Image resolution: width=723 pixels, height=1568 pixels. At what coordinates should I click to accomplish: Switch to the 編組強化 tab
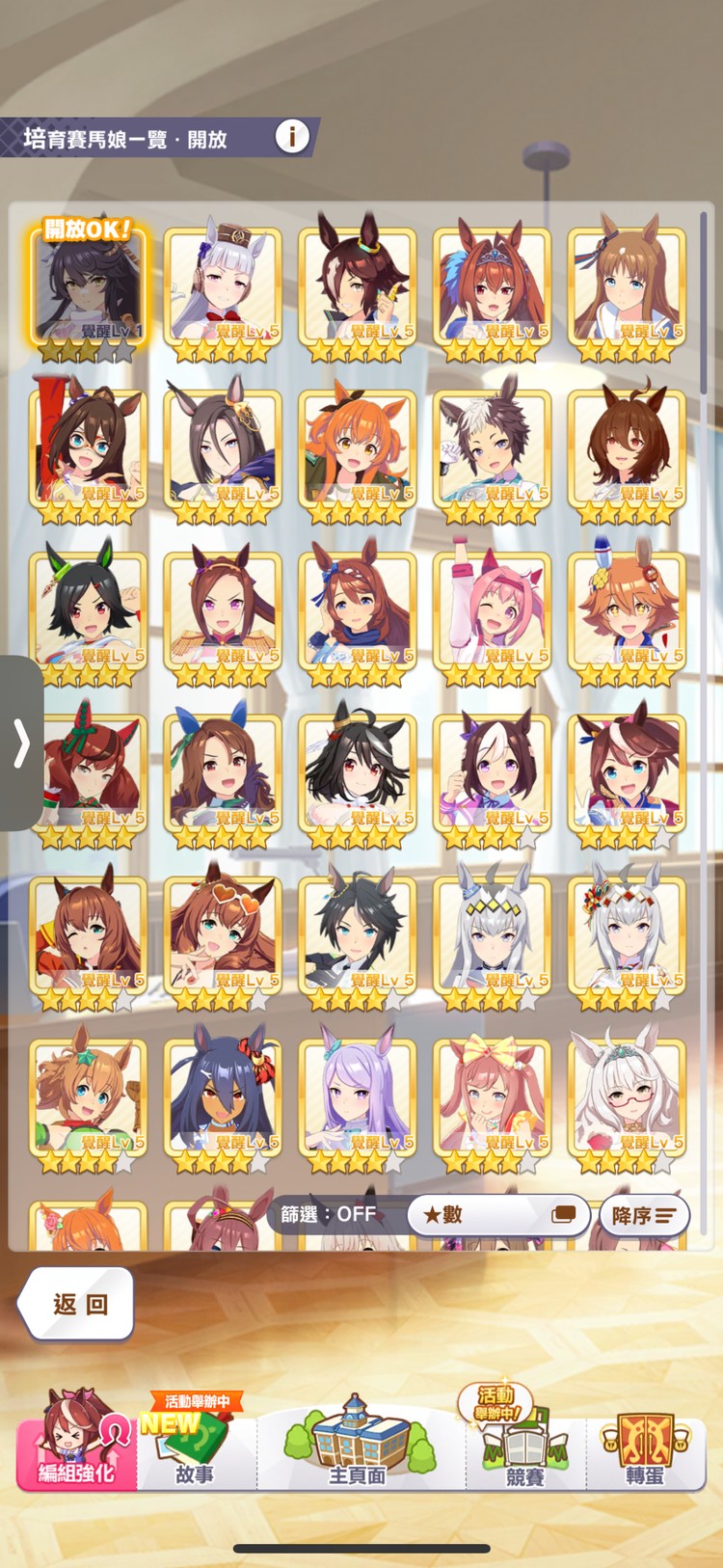(x=76, y=1446)
